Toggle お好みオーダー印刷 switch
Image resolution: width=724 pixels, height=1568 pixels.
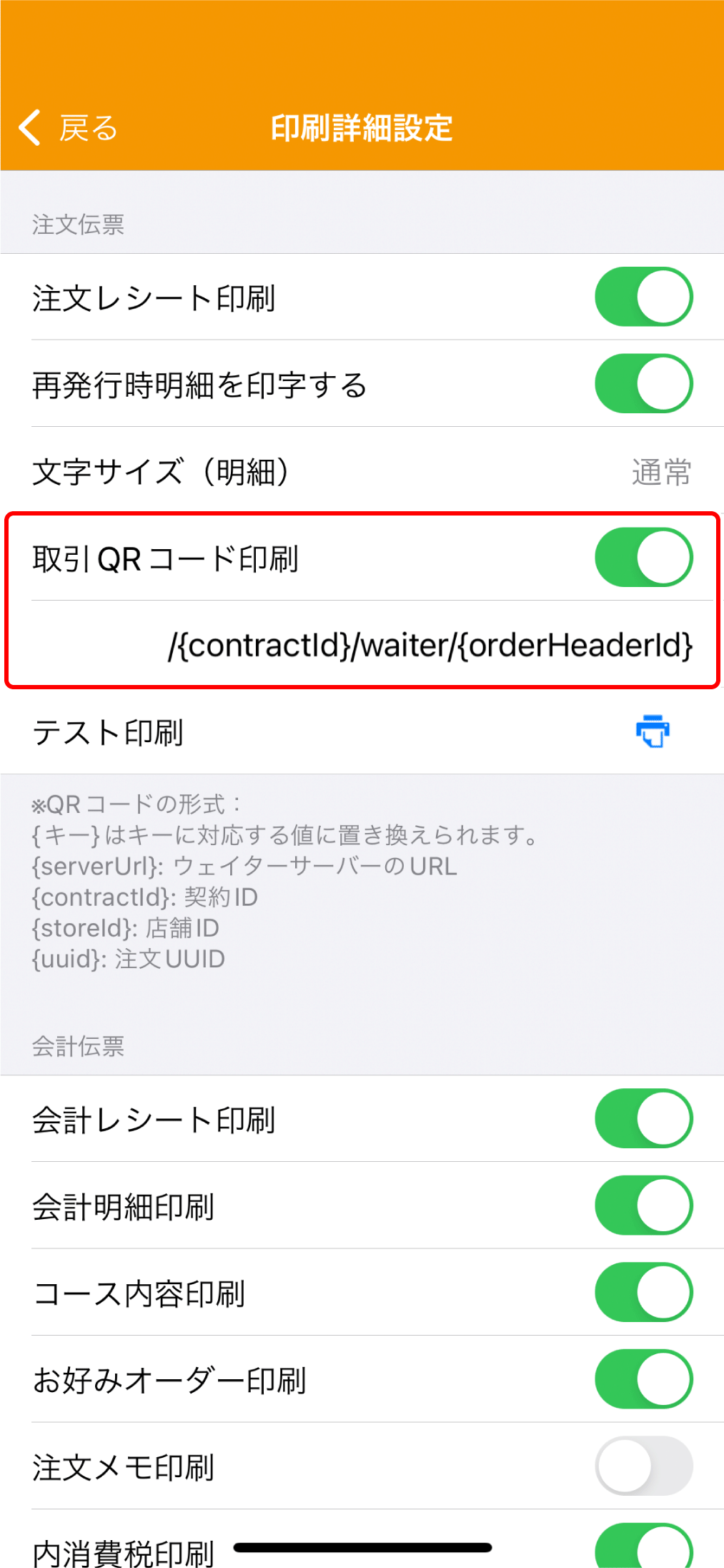(643, 1379)
